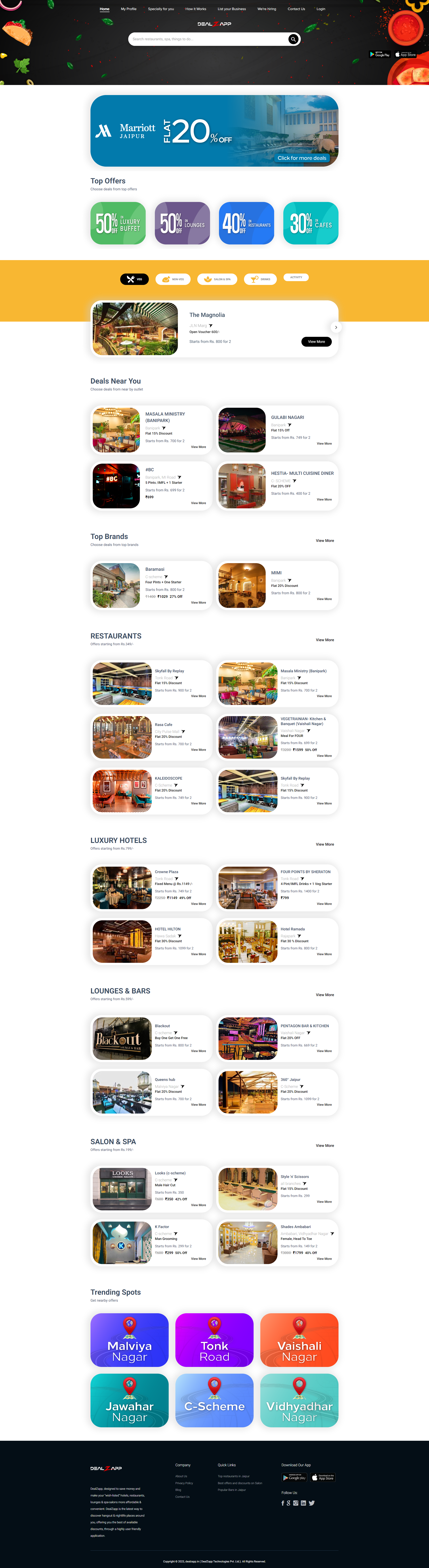The width and height of the screenshot is (429, 1568).
Task: View more Top Brands
Action: [x=324, y=541]
